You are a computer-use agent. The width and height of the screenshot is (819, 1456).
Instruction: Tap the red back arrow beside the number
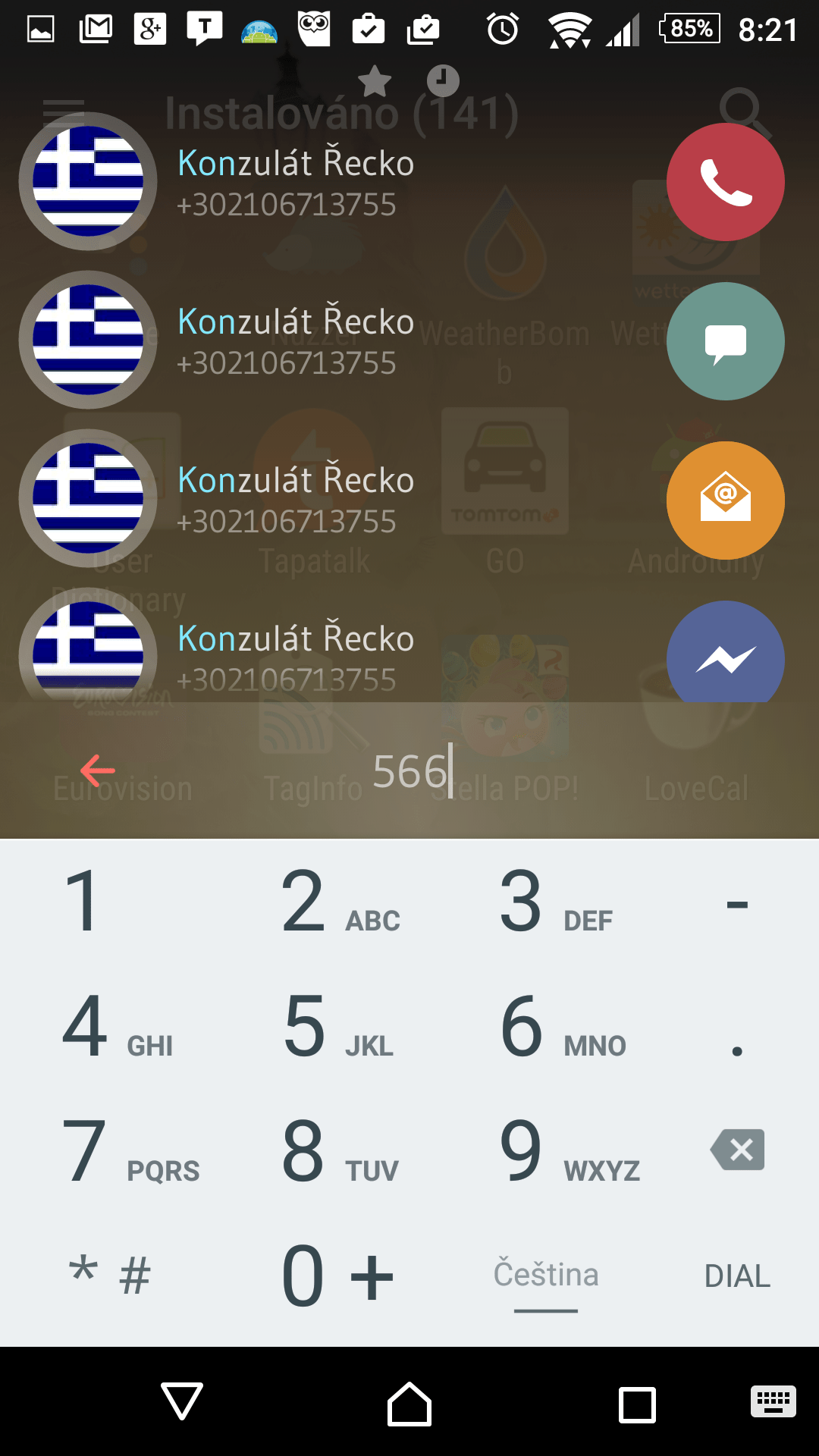point(98,770)
